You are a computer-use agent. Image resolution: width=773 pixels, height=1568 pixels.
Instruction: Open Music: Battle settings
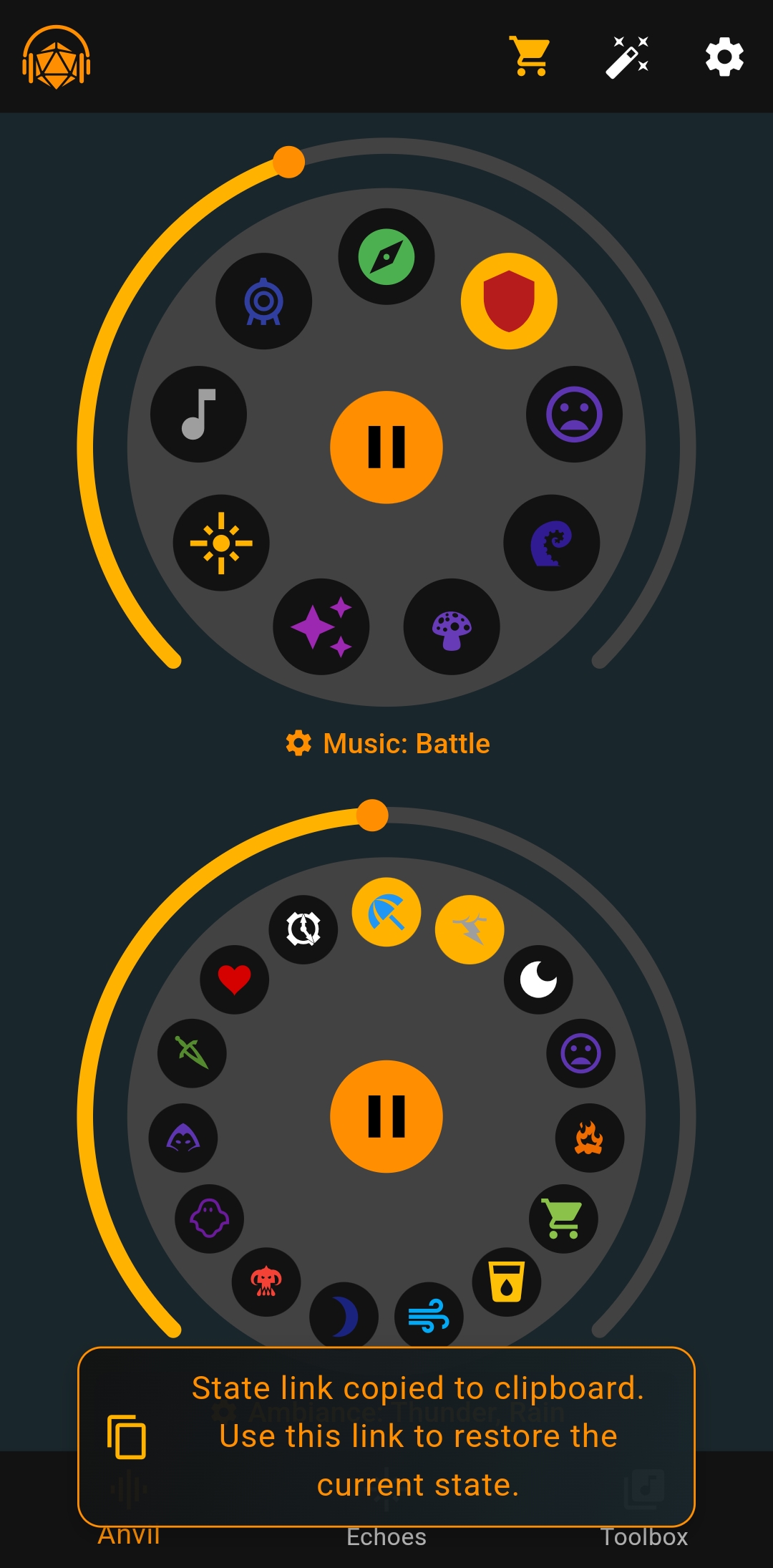click(x=387, y=743)
